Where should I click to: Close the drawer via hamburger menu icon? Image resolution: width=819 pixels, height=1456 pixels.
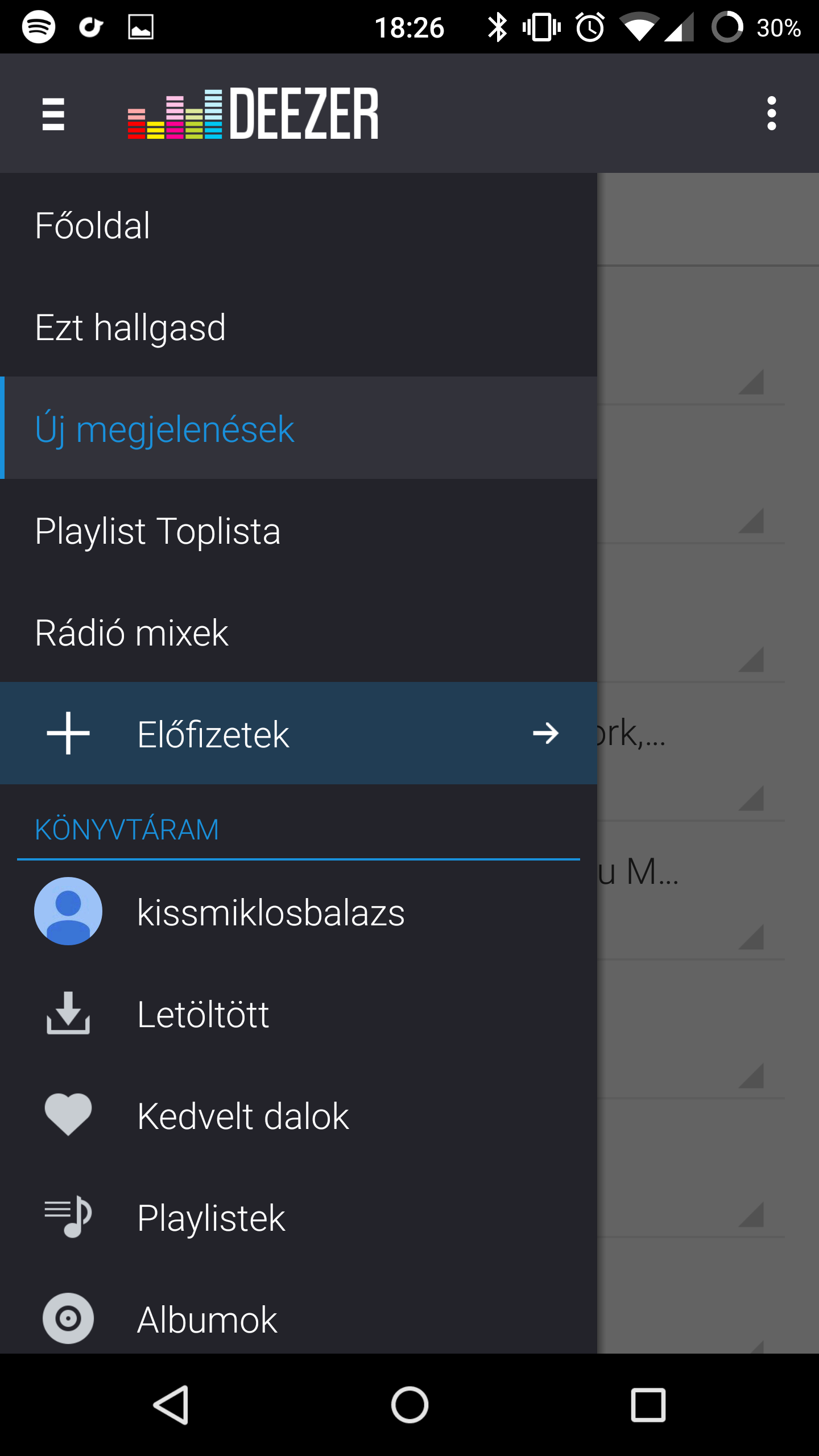tap(53, 114)
